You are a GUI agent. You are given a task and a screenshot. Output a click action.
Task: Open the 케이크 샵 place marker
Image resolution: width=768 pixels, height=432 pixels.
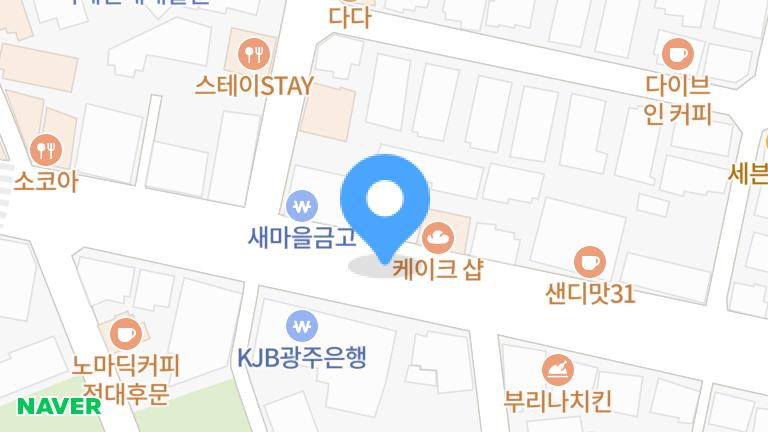[x=439, y=238]
